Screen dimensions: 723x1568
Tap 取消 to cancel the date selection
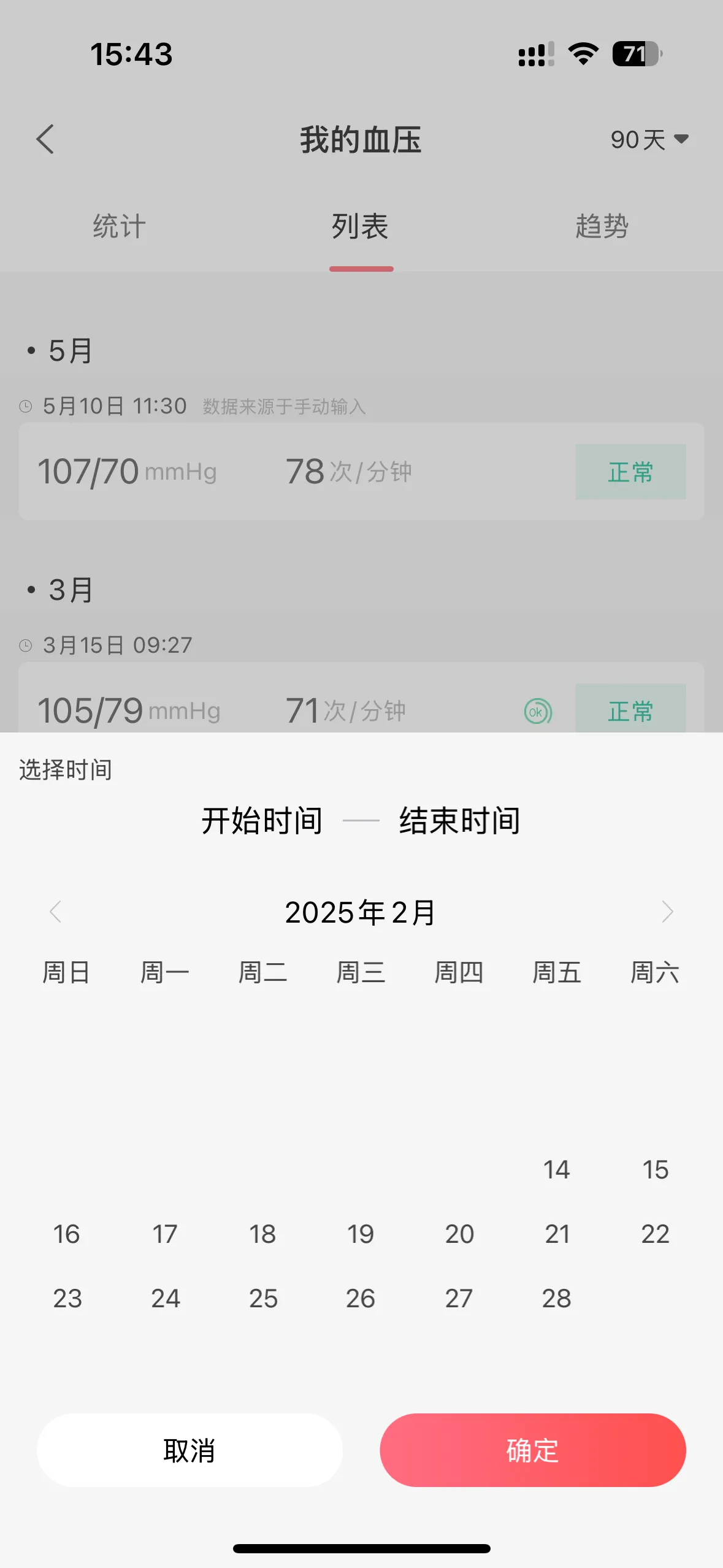coord(189,1450)
